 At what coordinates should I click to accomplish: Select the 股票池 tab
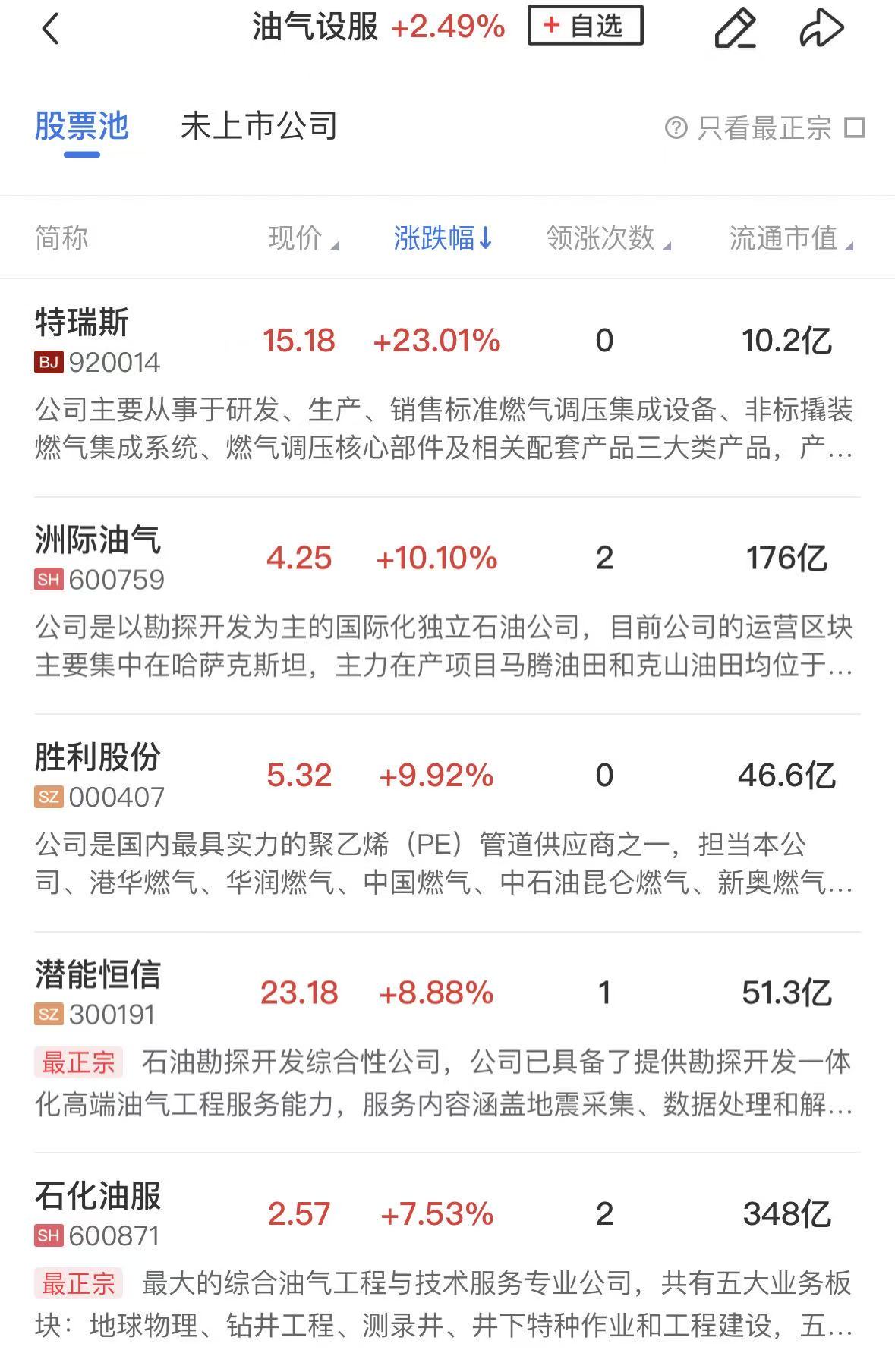[x=82, y=127]
